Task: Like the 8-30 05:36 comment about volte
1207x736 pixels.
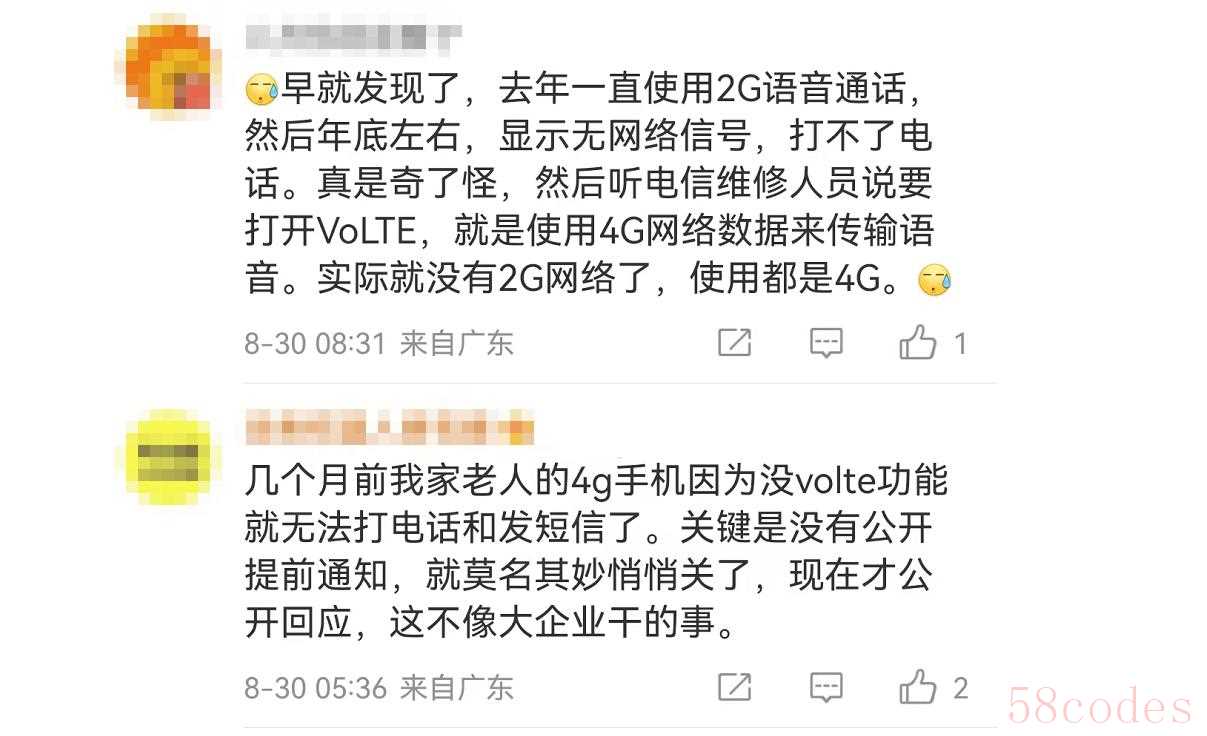Action: pyautogui.click(x=918, y=688)
